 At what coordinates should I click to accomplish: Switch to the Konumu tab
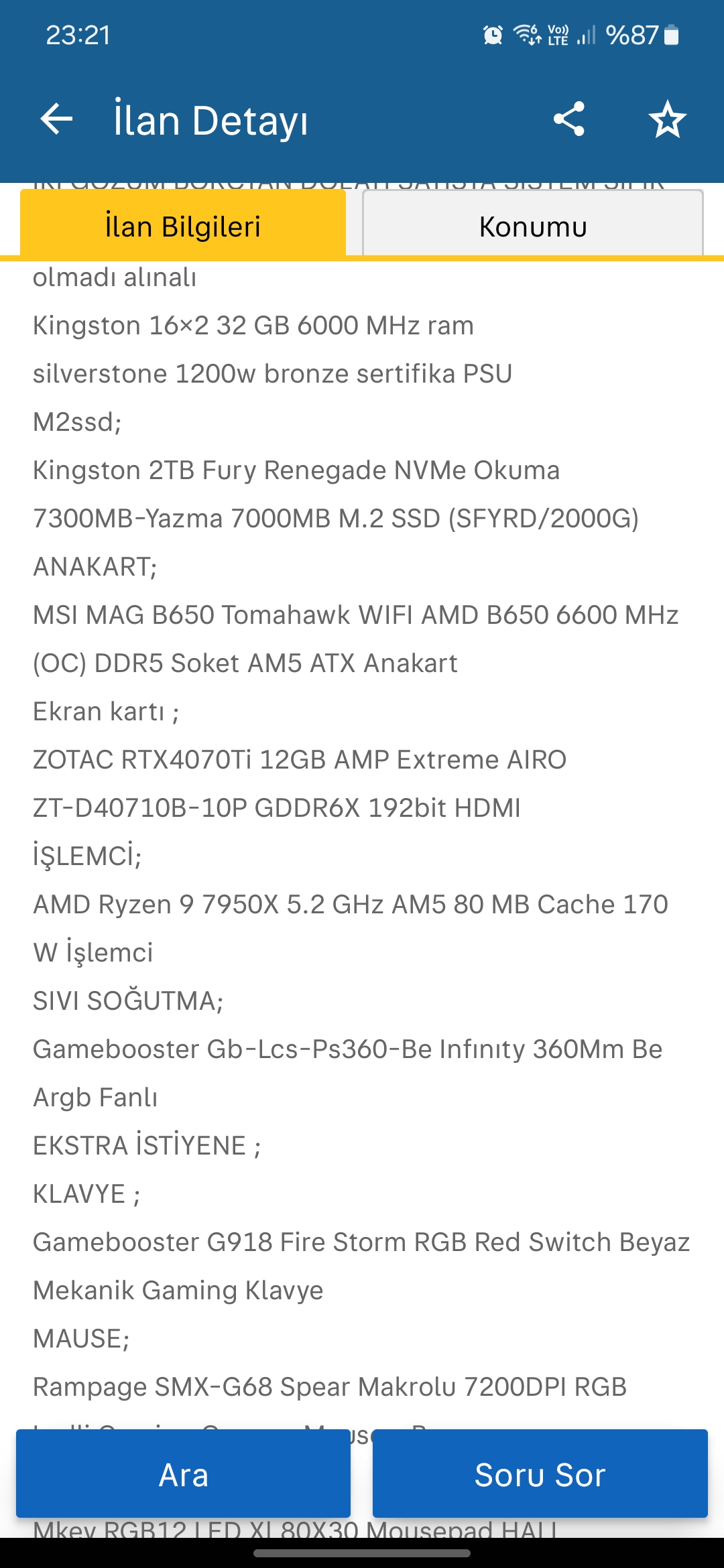533,226
